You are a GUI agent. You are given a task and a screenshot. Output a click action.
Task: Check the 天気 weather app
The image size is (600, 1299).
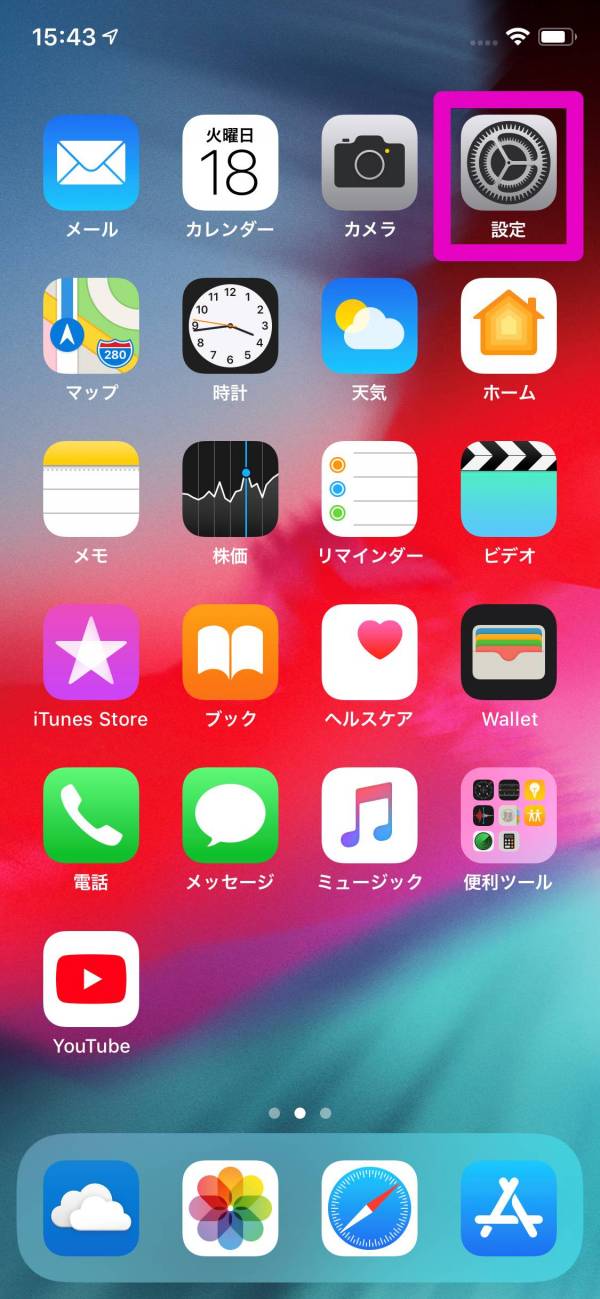click(x=369, y=326)
